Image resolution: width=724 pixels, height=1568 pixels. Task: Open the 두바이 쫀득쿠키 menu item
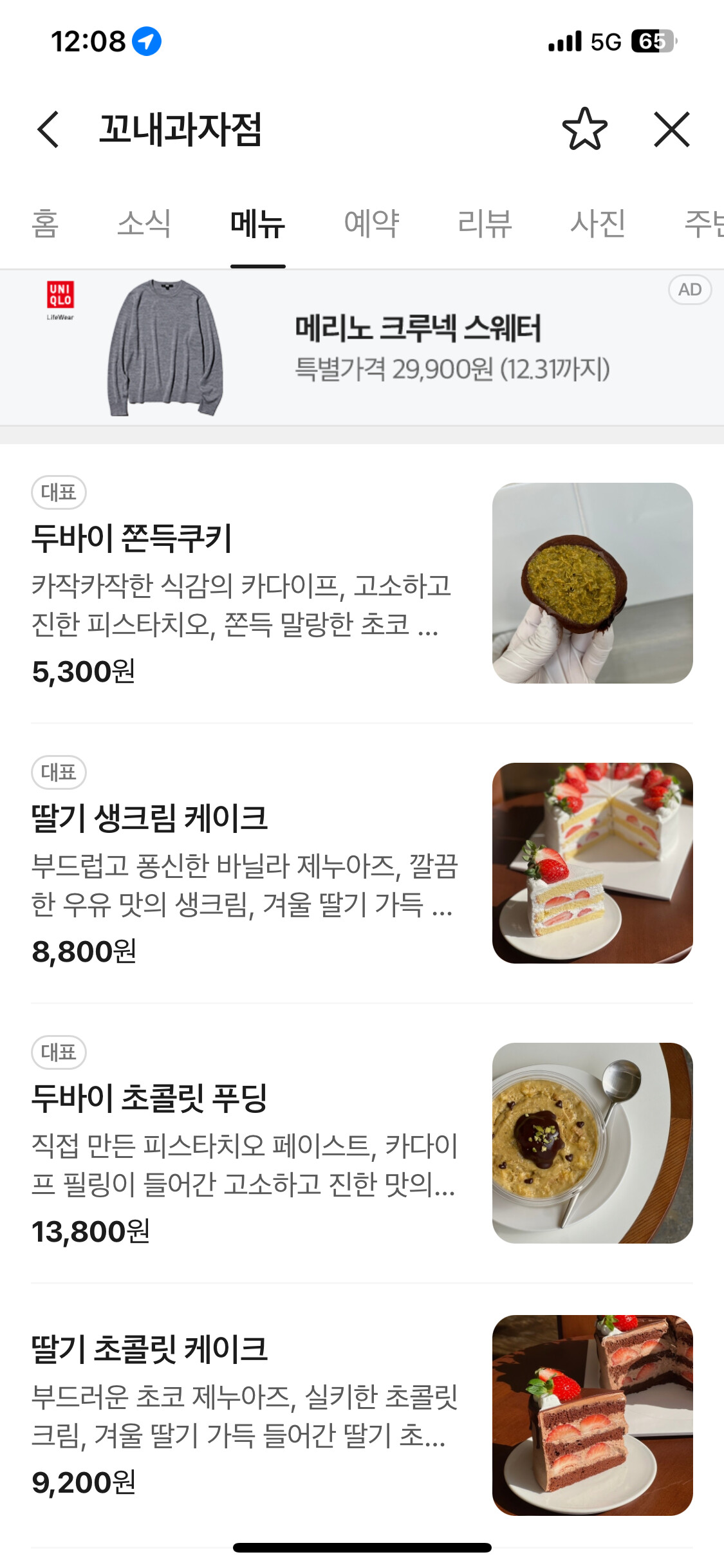(x=132, y=538)
